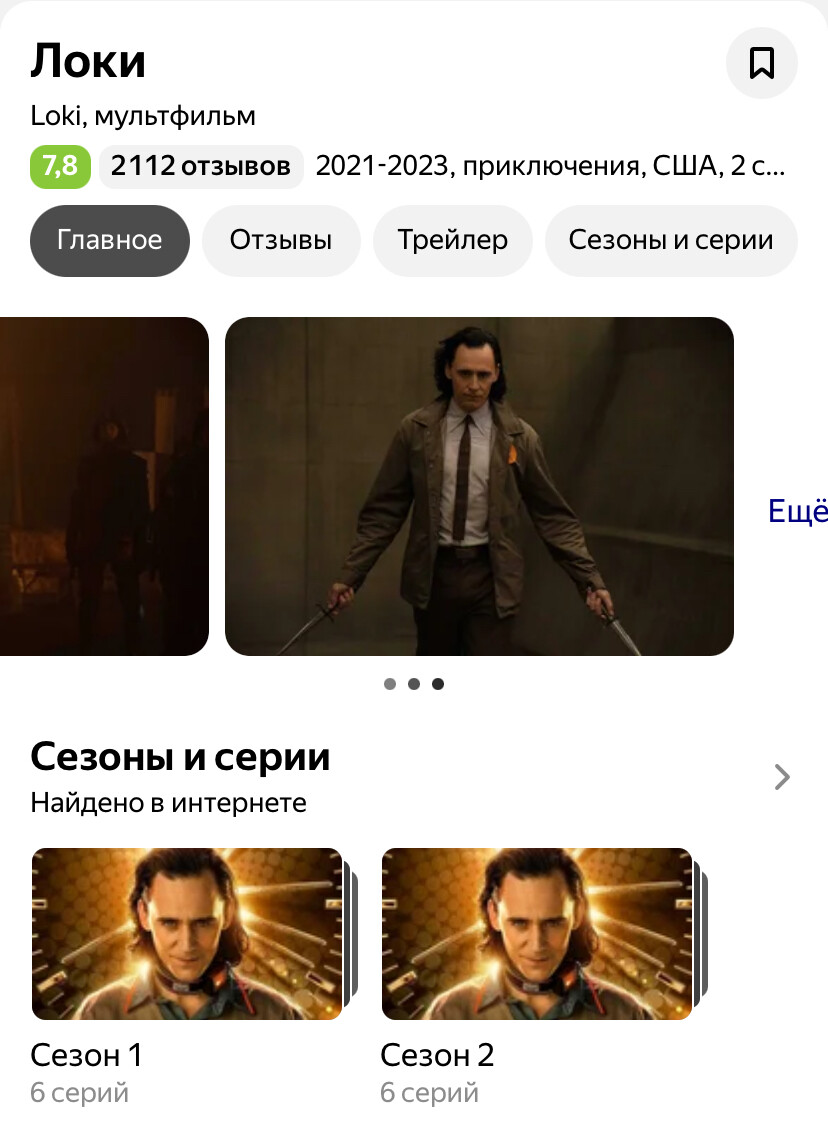Open 2112 отзывов reviews badge
The height and width of the screenshot is (1130, 828).
click(x=201, y=166)
